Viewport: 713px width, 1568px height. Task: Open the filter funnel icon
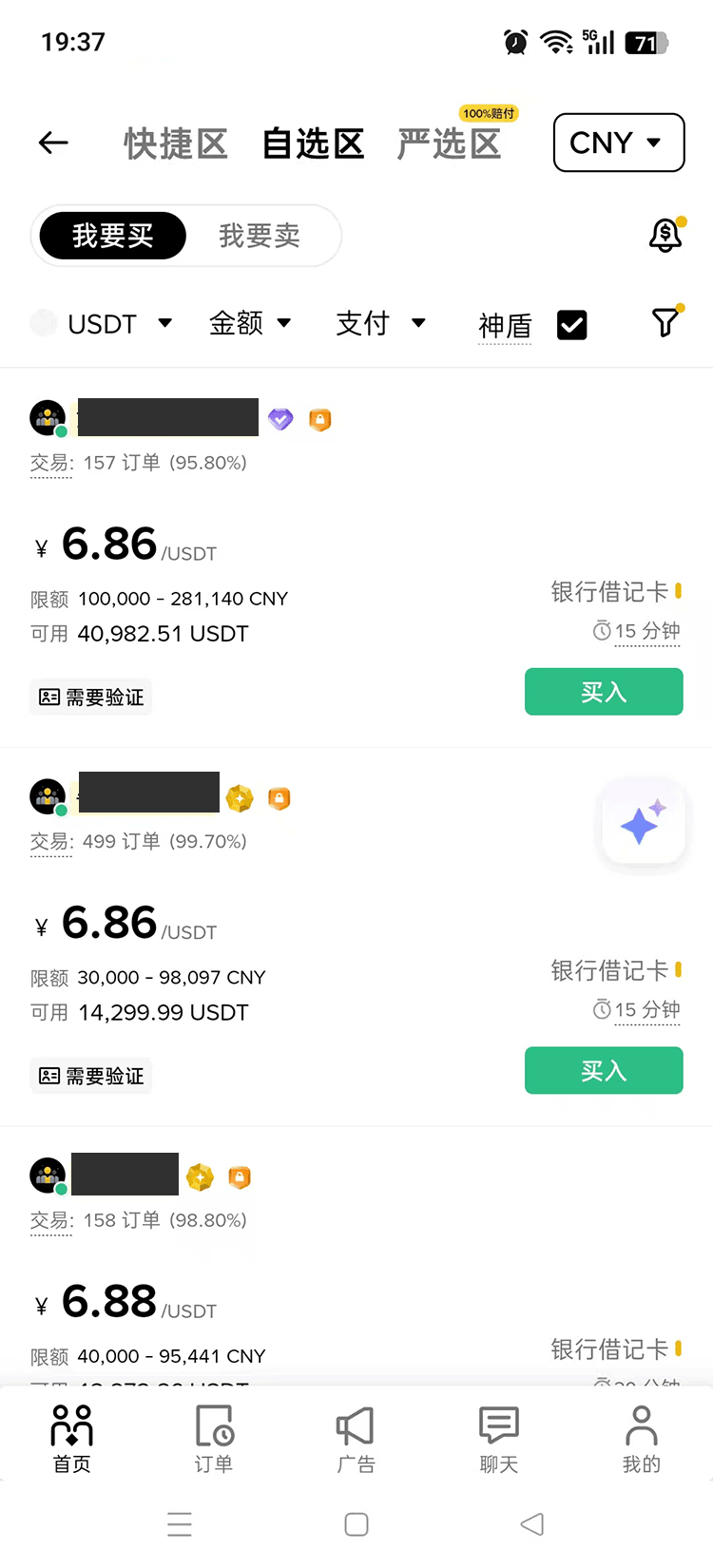[x=665, y=323]
